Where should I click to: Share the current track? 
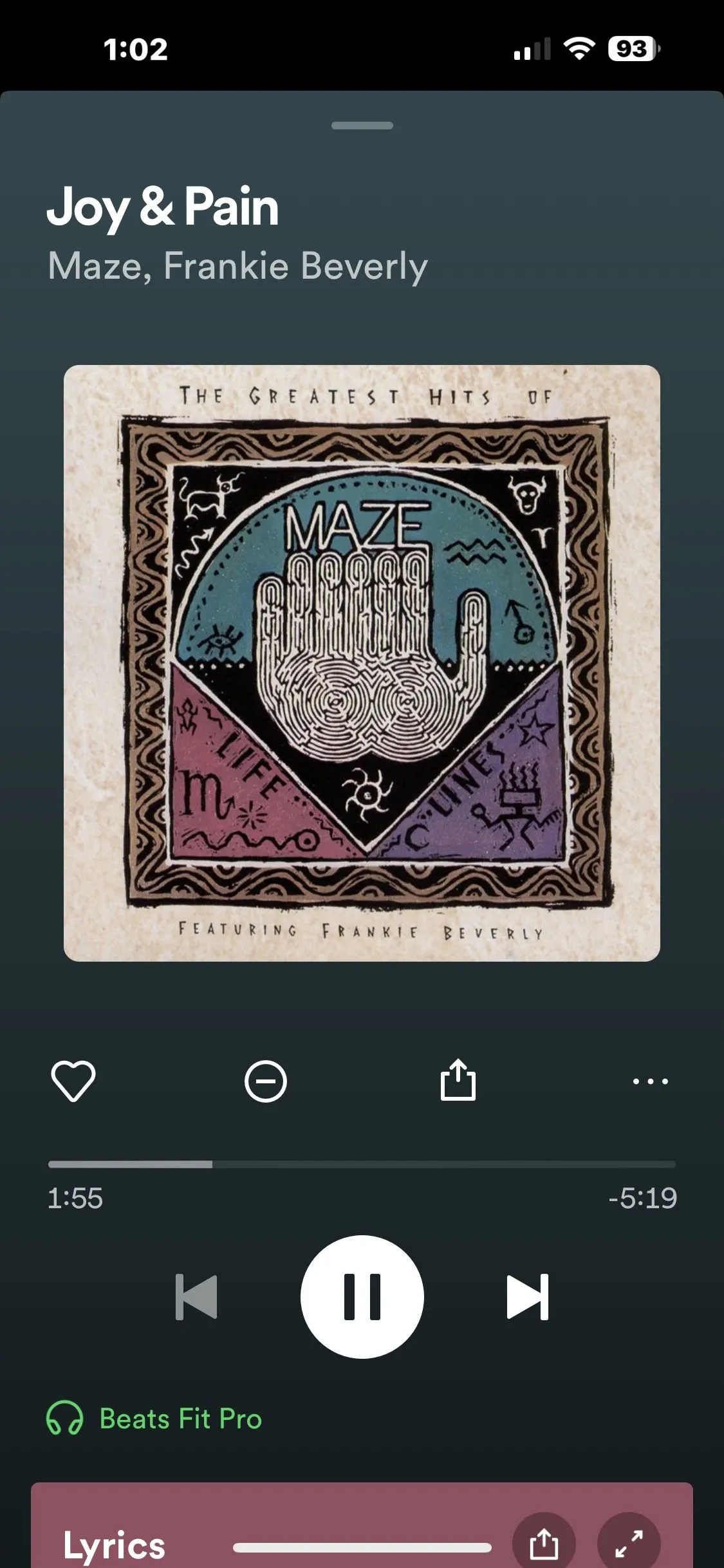coord(458,1080)
